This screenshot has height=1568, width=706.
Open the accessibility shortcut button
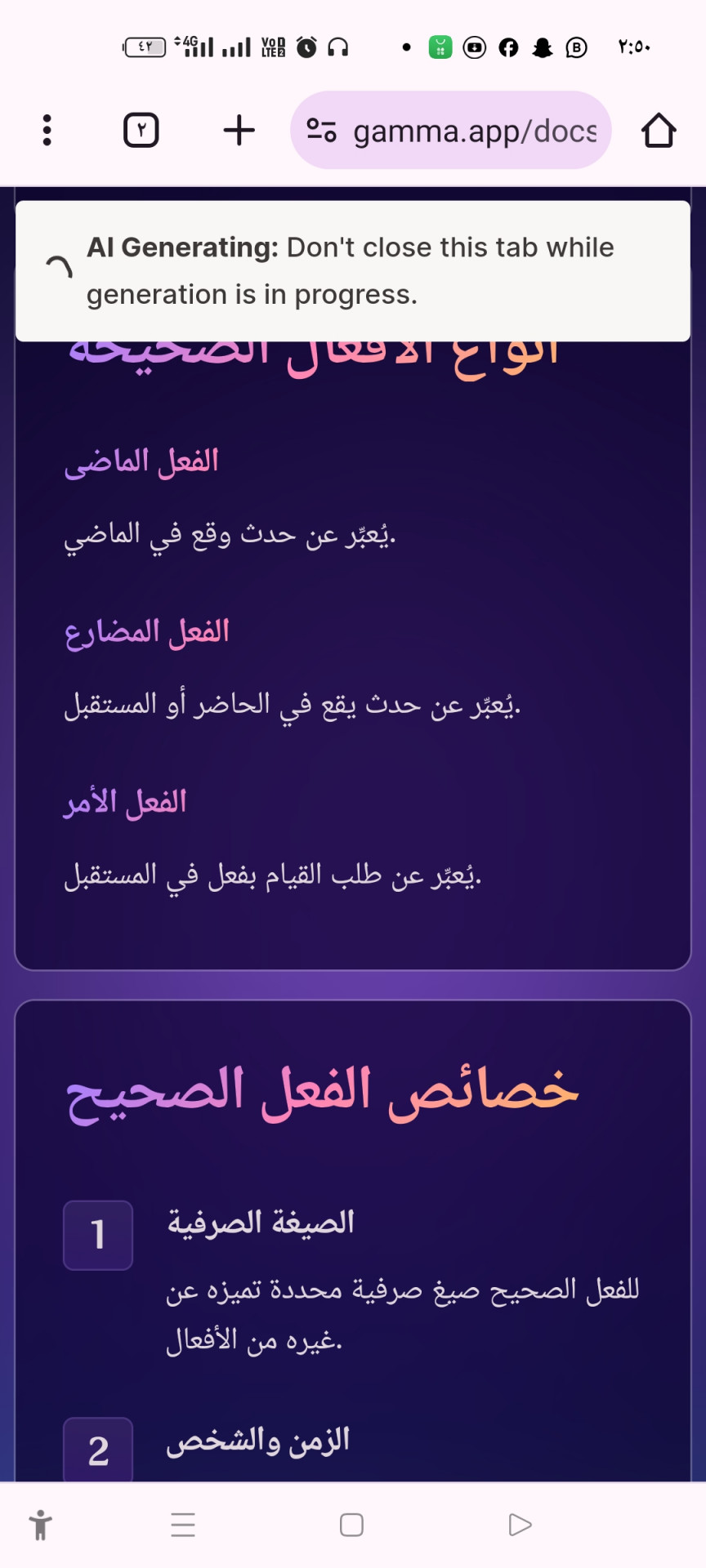coord(40,1525)
